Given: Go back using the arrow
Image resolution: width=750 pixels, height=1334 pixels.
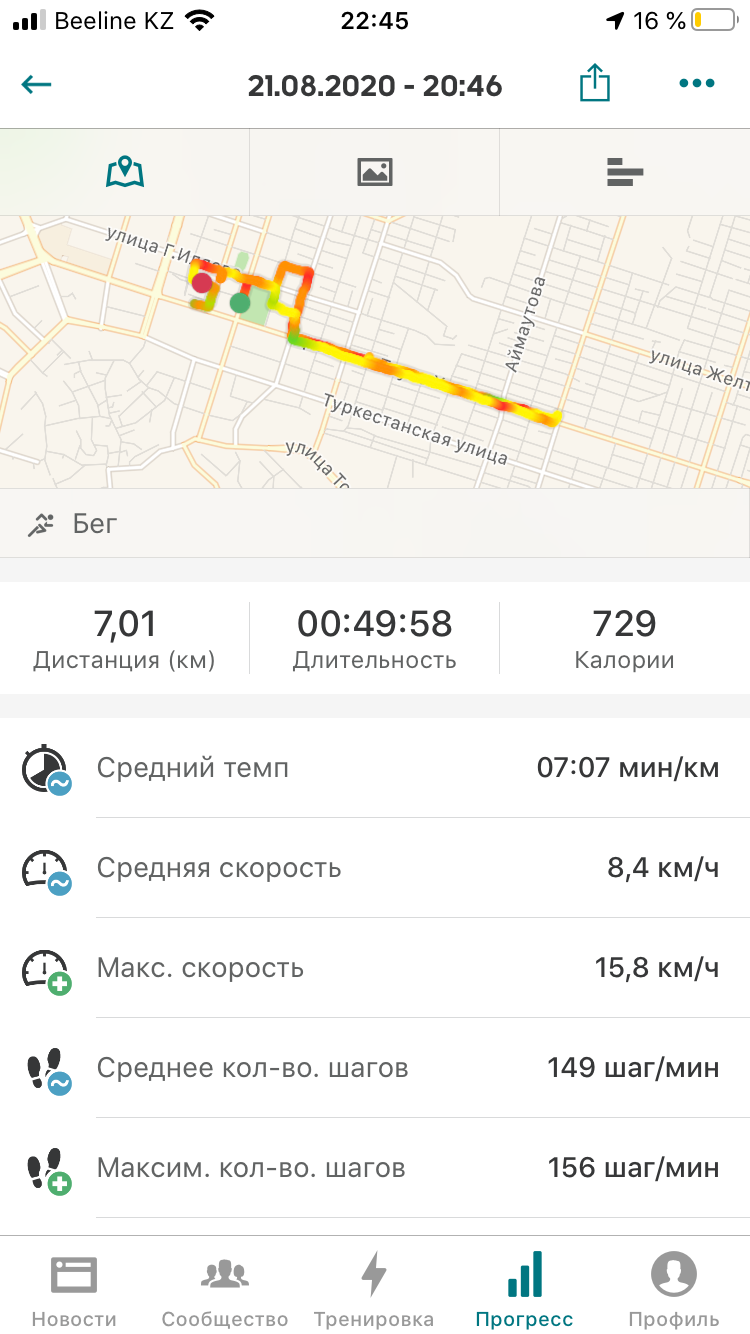Looking at the screenshot, I should click(x=37, y=84).
